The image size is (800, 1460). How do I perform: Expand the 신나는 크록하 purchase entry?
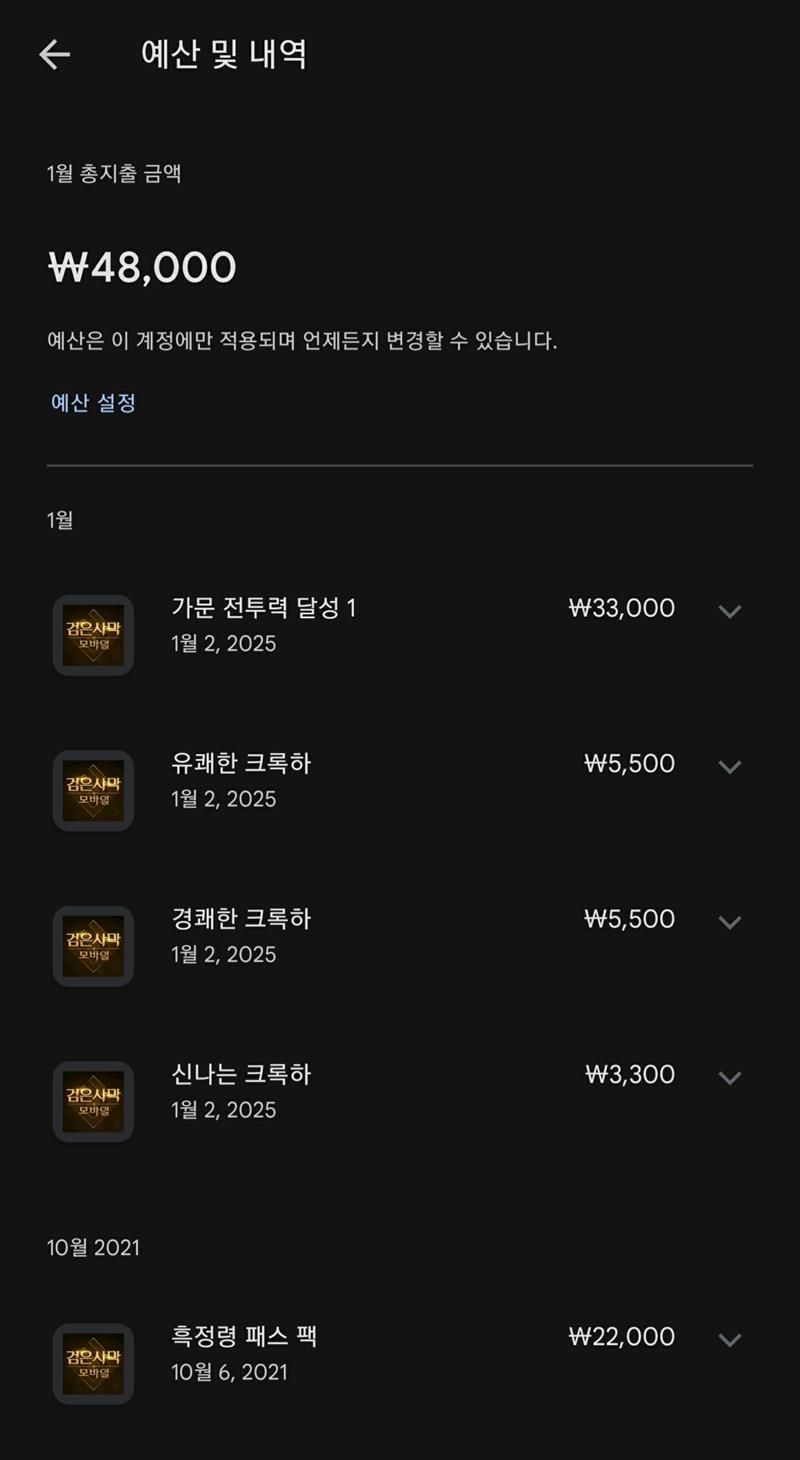click(730, 1077)
